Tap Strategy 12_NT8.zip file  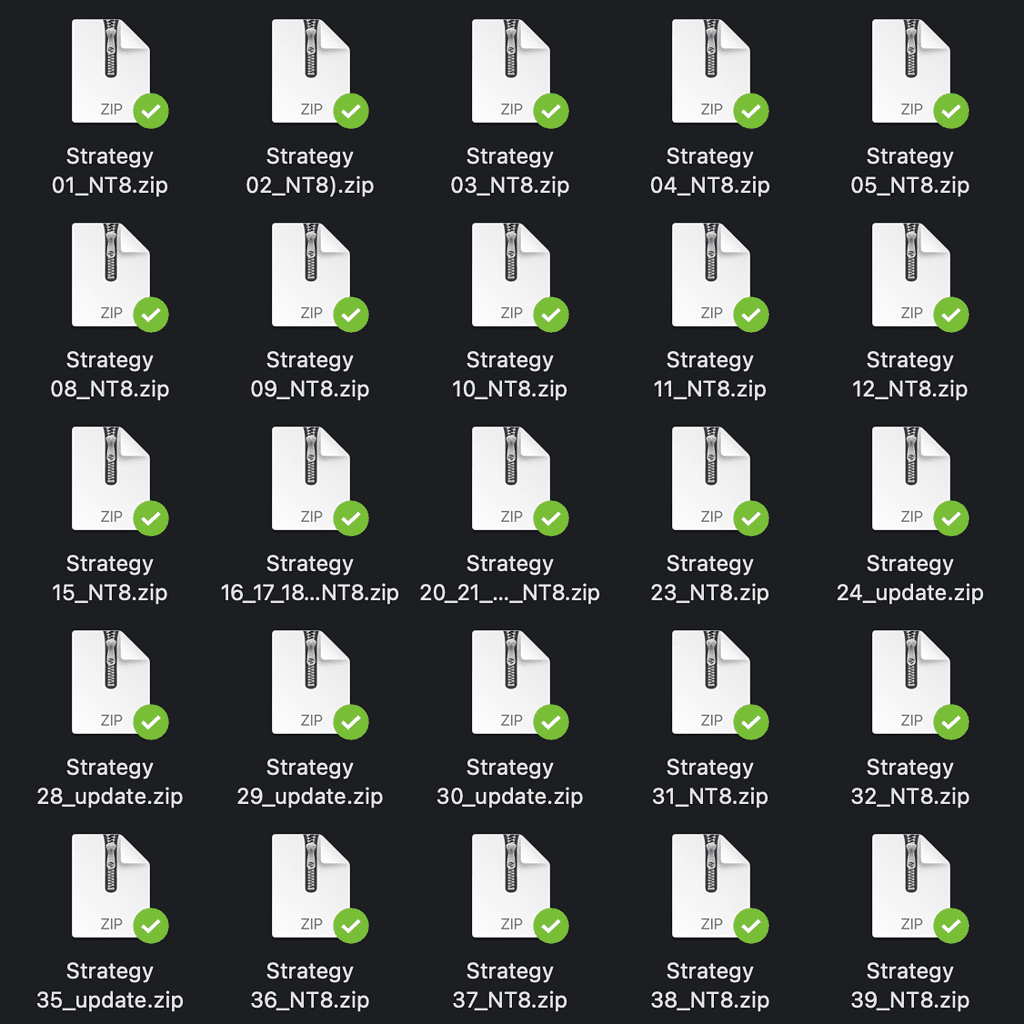tap(911, 275)
